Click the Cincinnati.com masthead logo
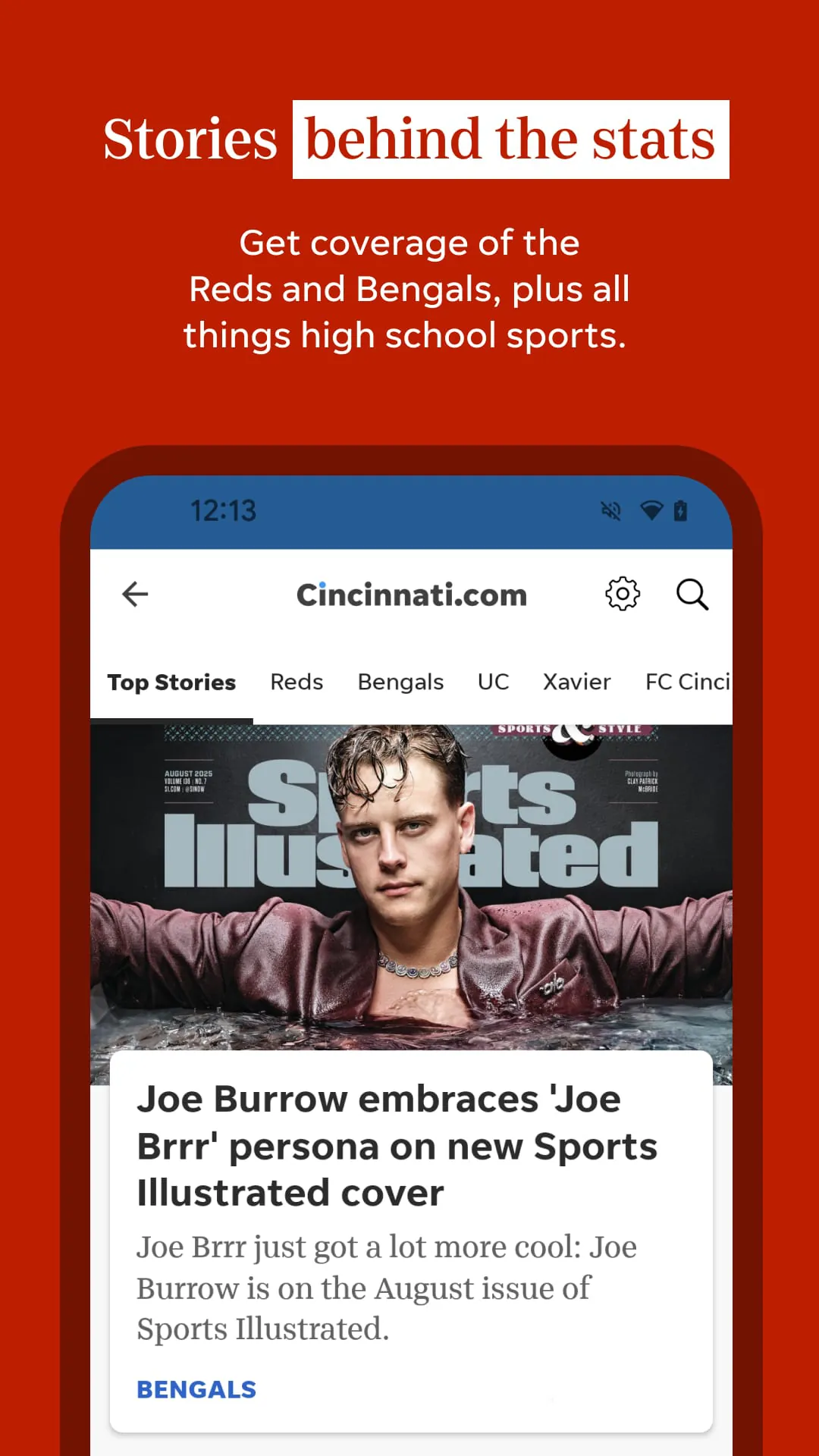This screenshot has width=819, height=1456. (x=412, y=595)
